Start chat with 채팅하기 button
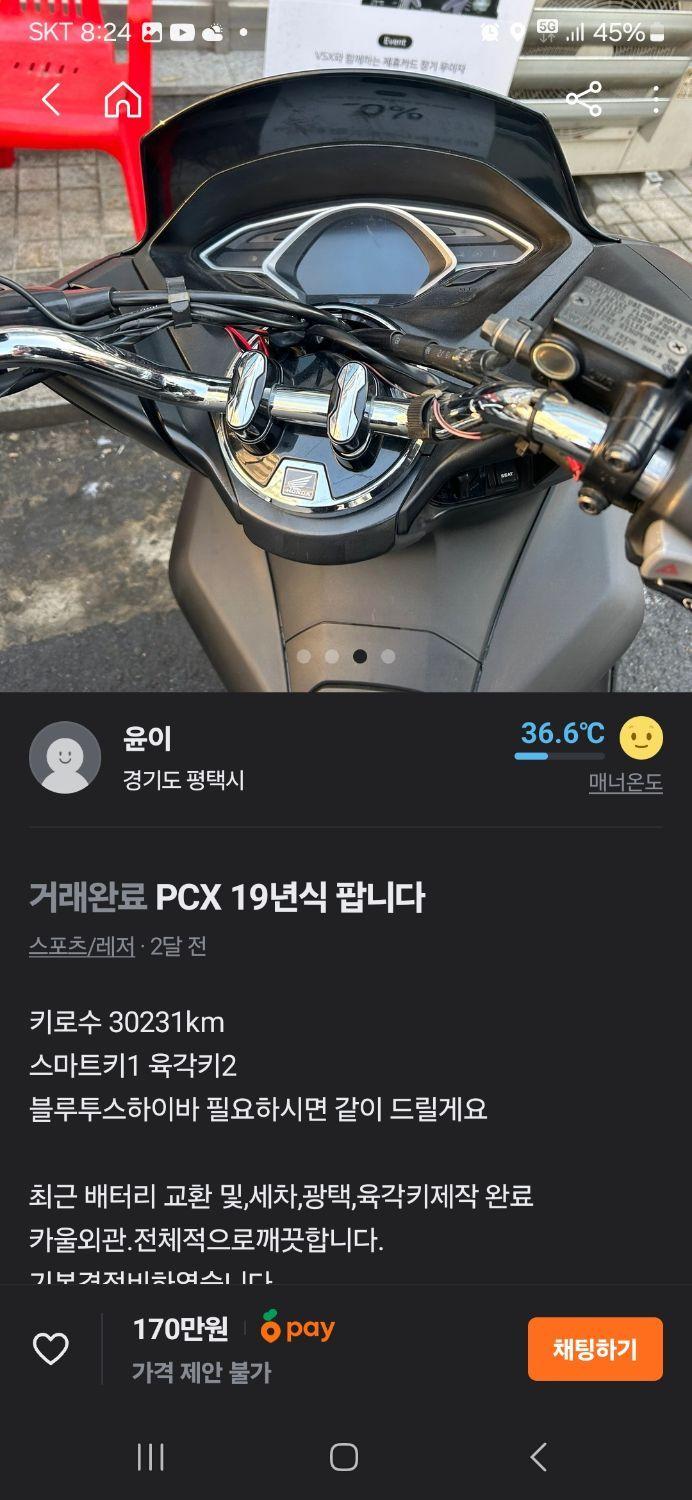The image size is (692, 1500). (595, 1349)
